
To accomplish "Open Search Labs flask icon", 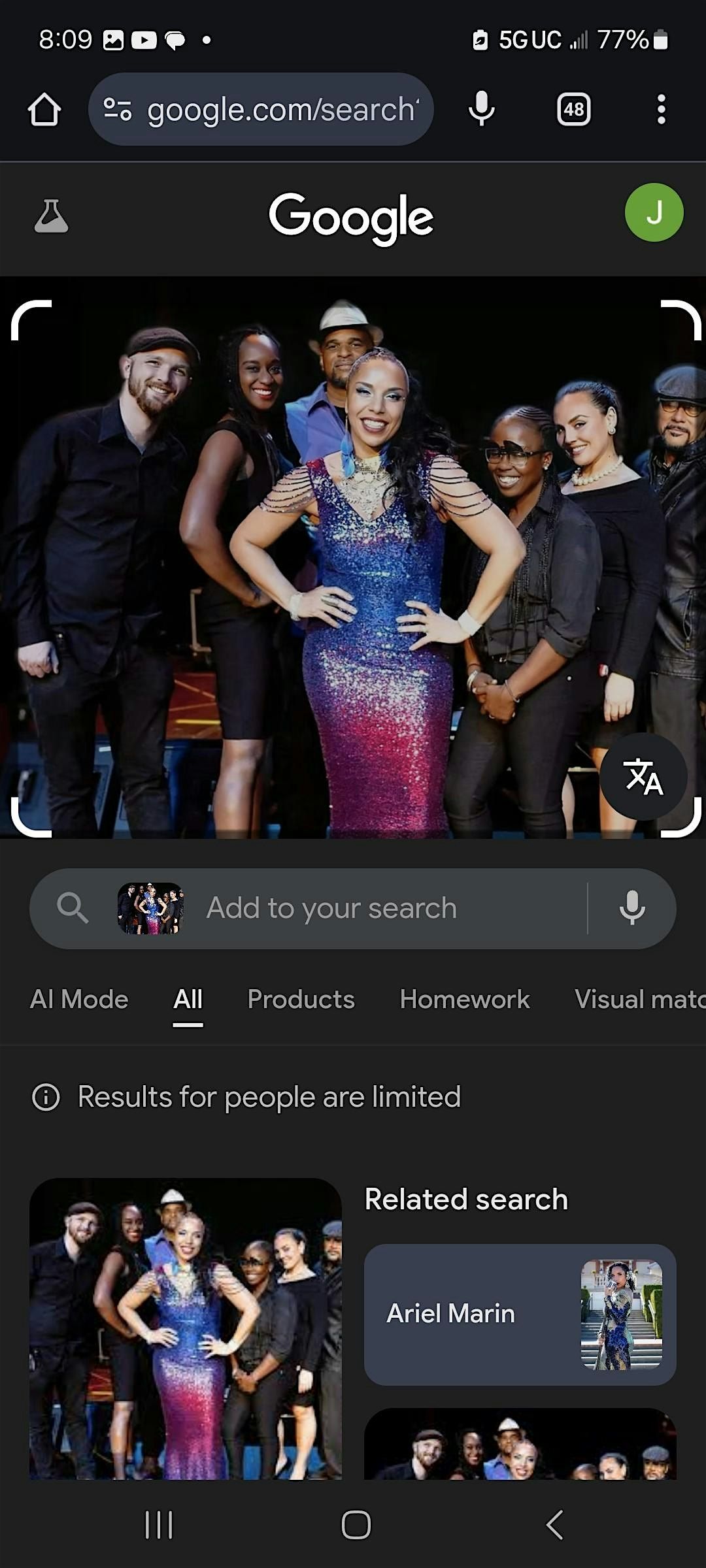I will click(51, 216).
